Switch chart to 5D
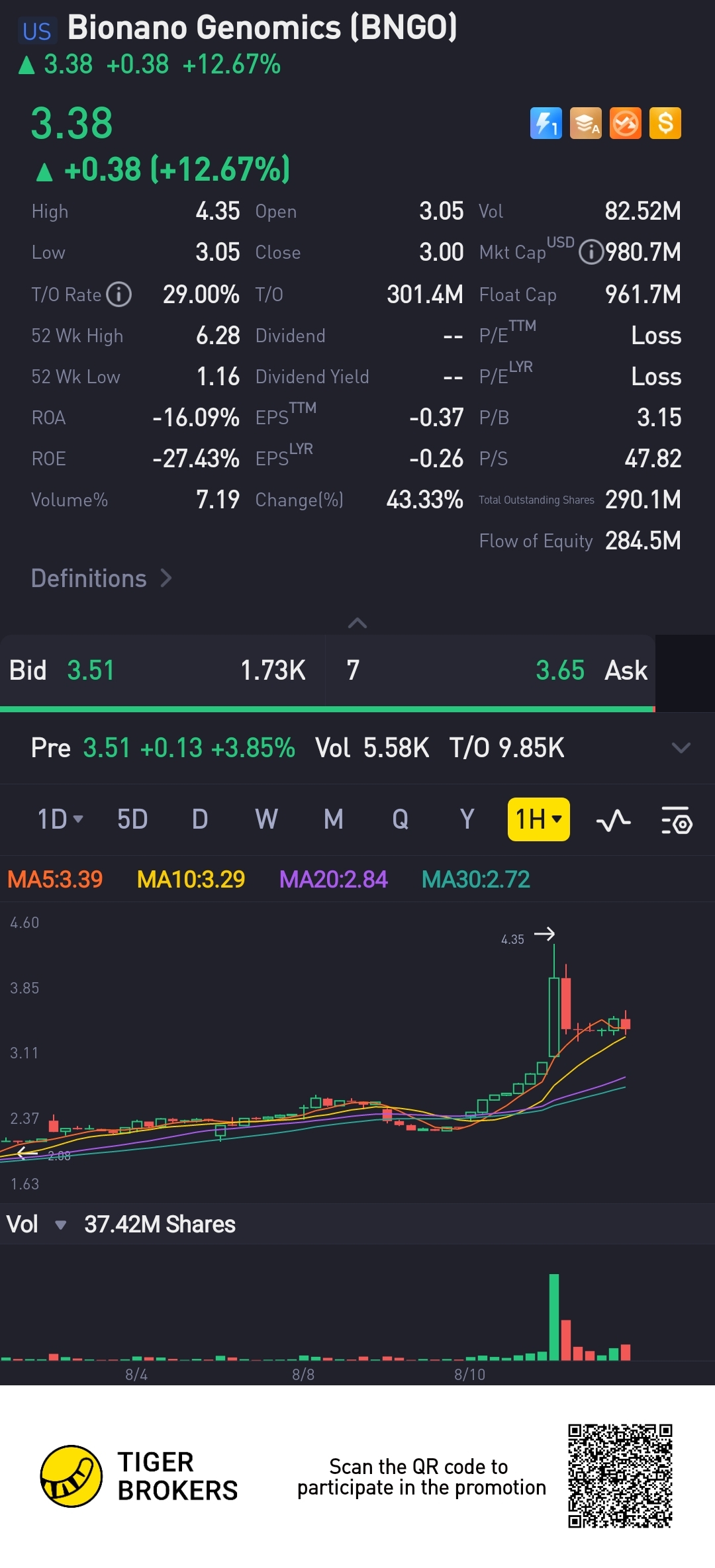The image size is (715, 1568). pyautogui.click(x=132, y=819)
